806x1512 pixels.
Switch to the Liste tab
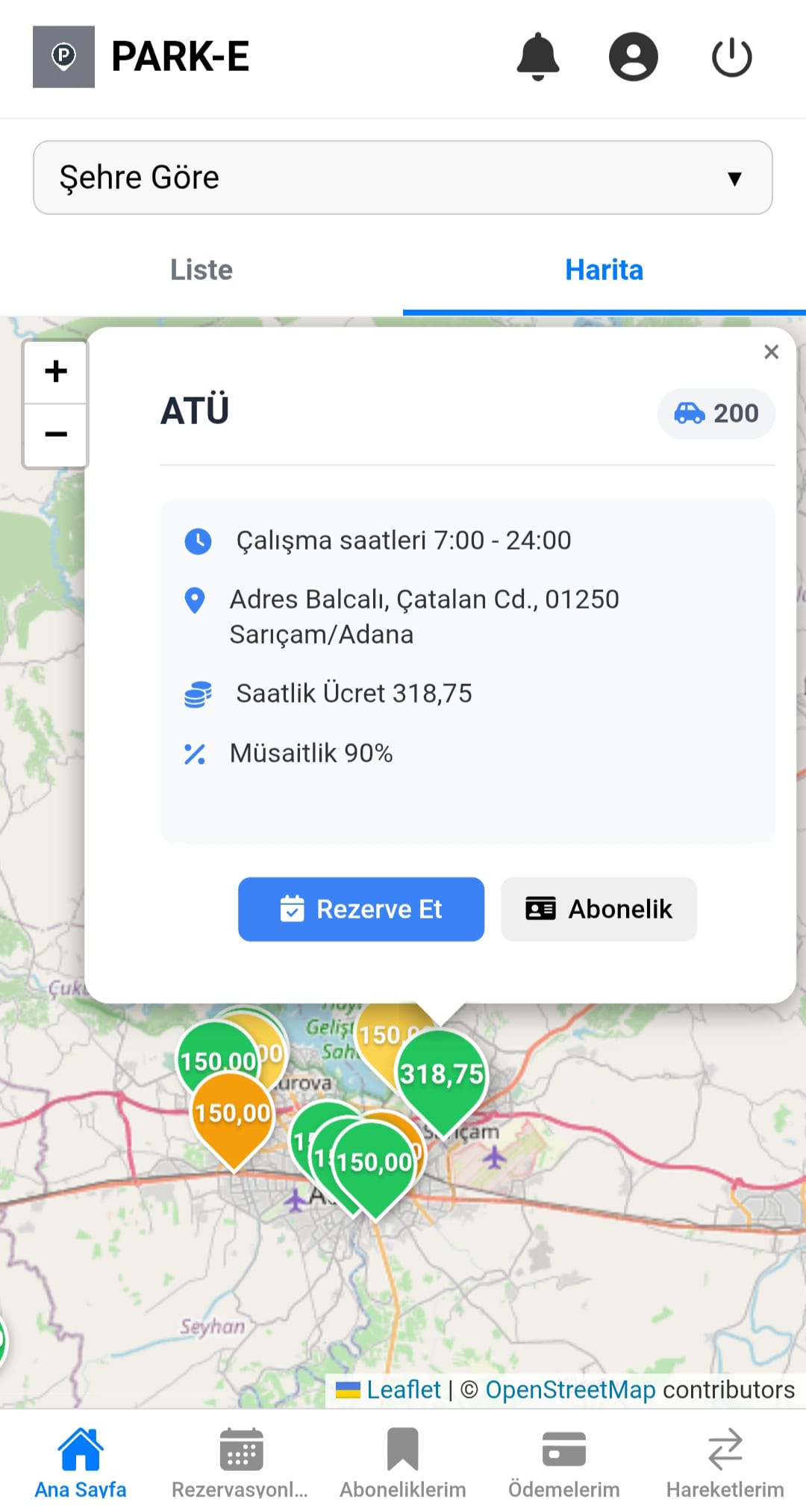(x=201, y=270)
